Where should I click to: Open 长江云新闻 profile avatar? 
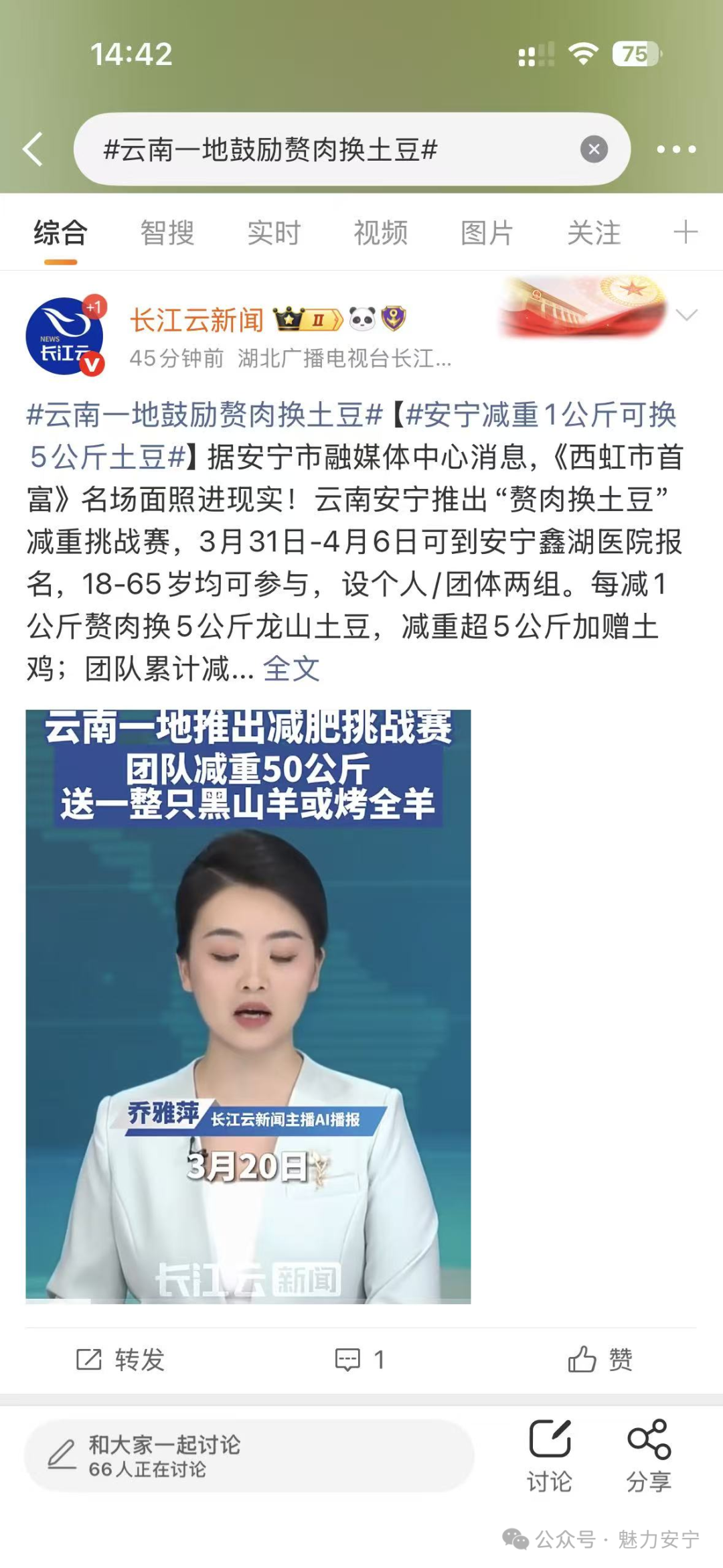tap(64, 336)
